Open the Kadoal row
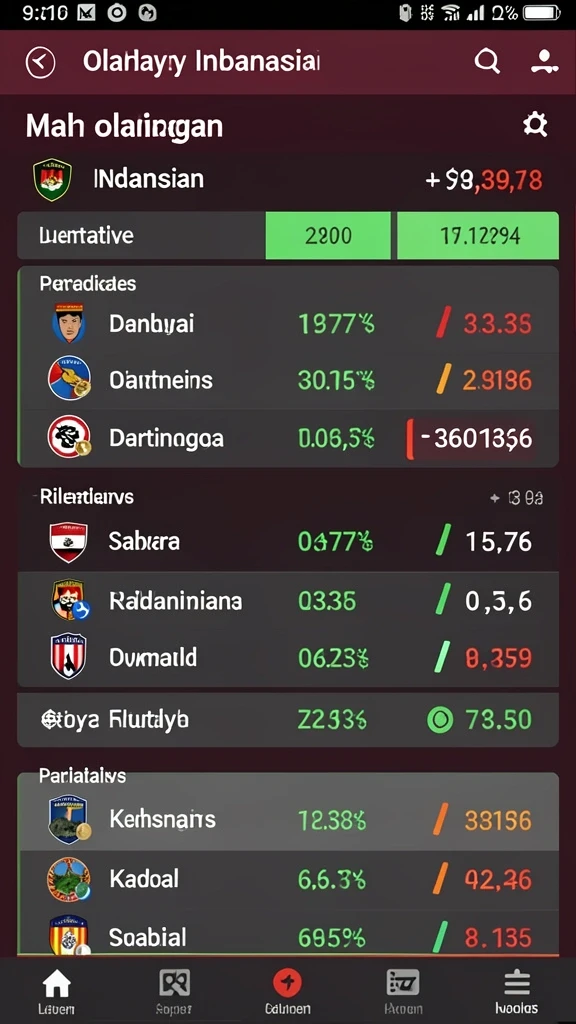This screenshot has height=1024, width=576. (x=288, y=879)
